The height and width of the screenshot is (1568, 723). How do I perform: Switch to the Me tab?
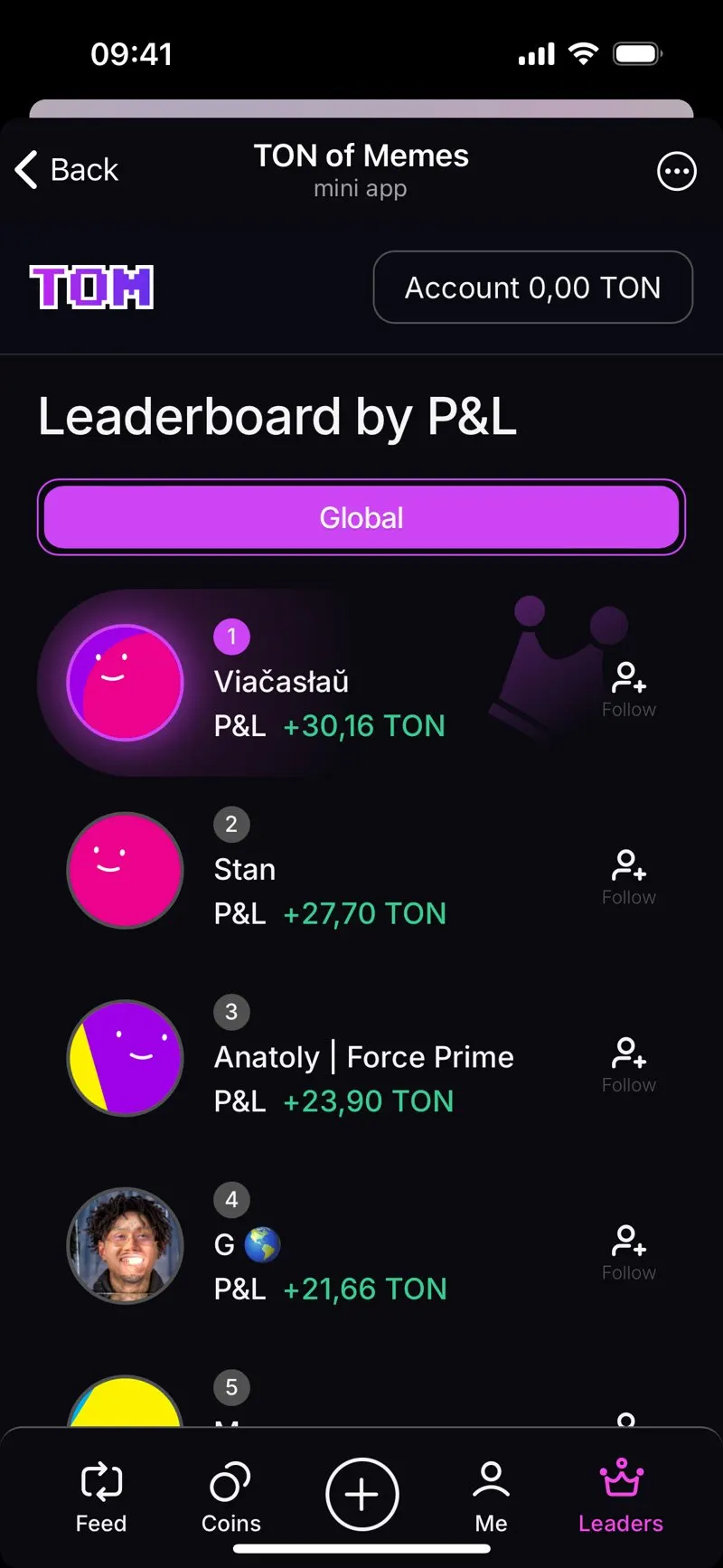pyautogui.click(x=492, y=1497)
